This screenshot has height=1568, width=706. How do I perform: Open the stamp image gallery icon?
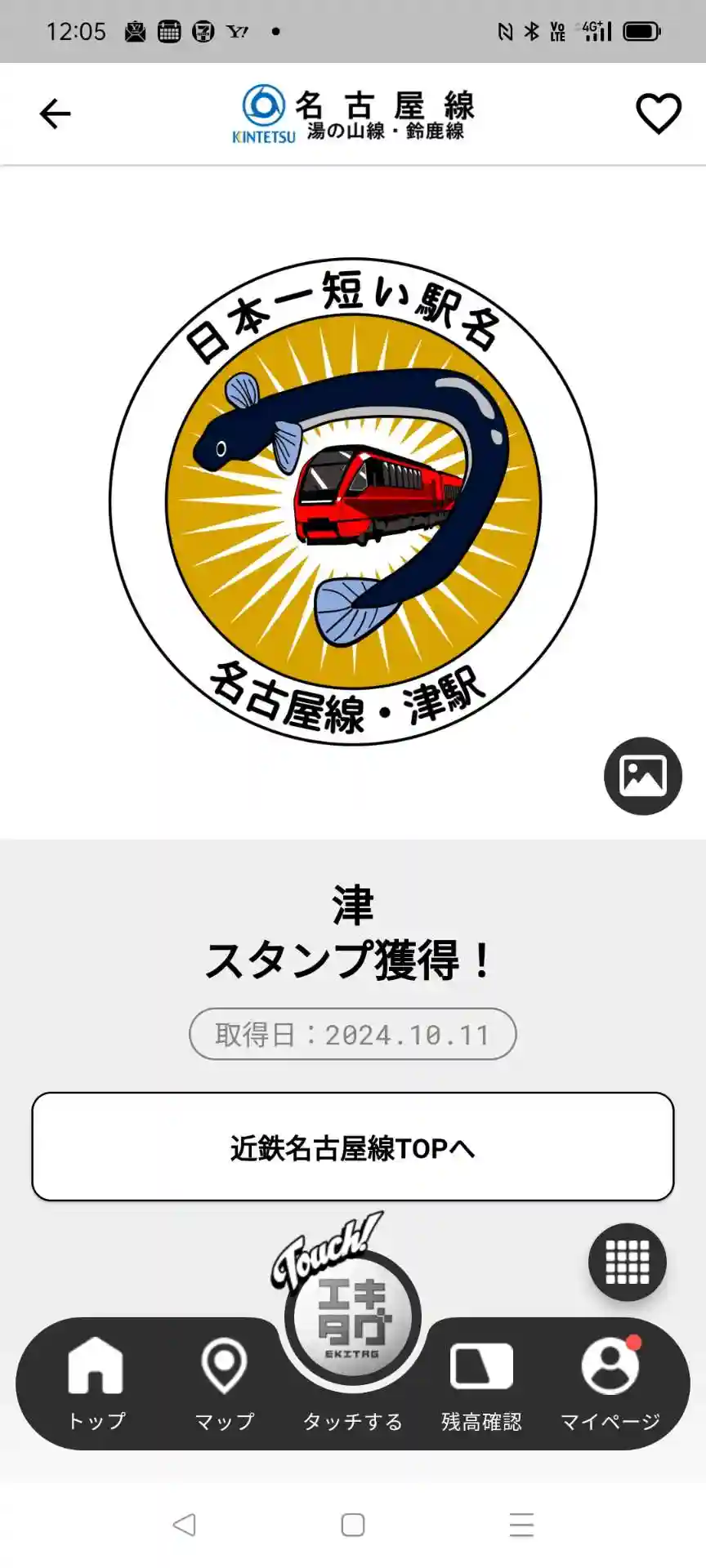coord(642,776)
